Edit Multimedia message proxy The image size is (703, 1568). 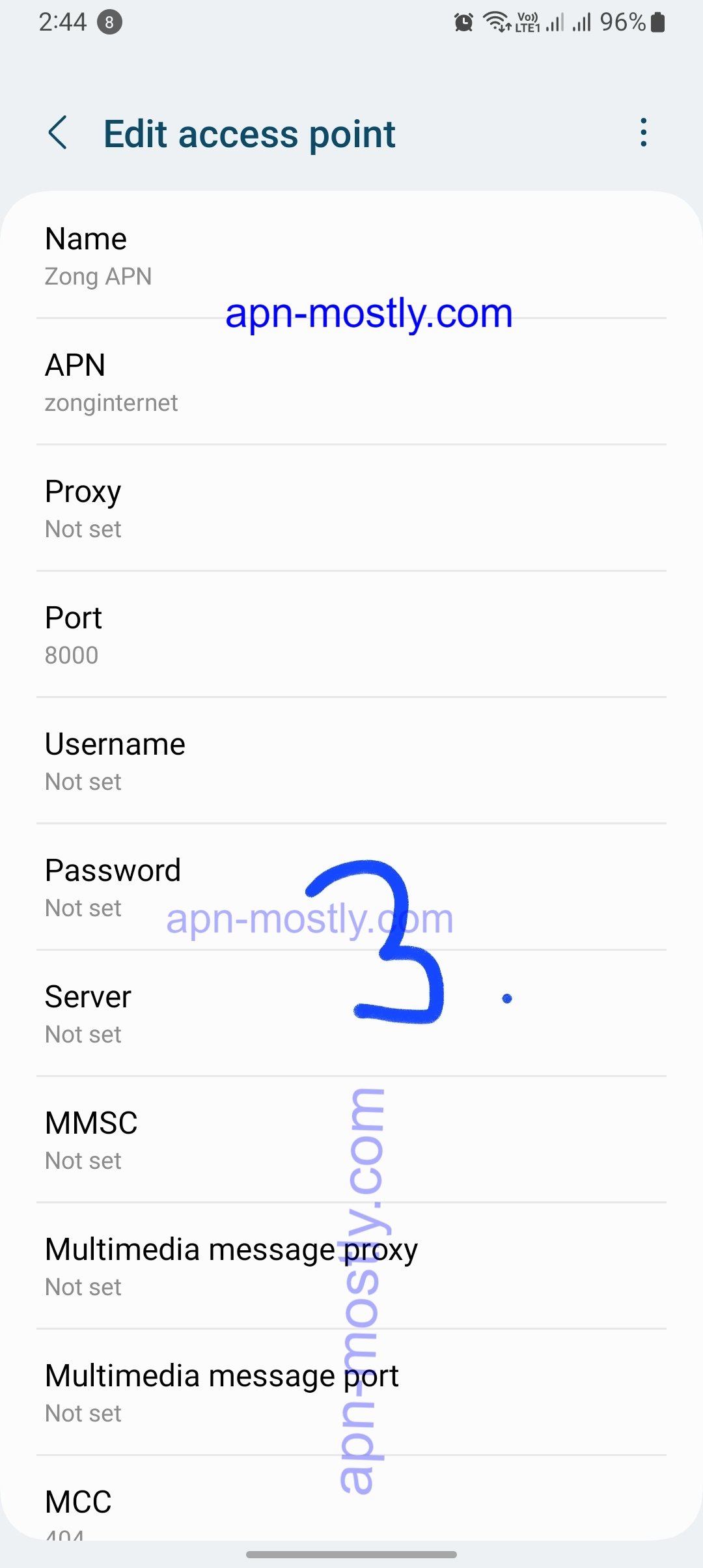pyautogui.click(x=351, y=1267)
